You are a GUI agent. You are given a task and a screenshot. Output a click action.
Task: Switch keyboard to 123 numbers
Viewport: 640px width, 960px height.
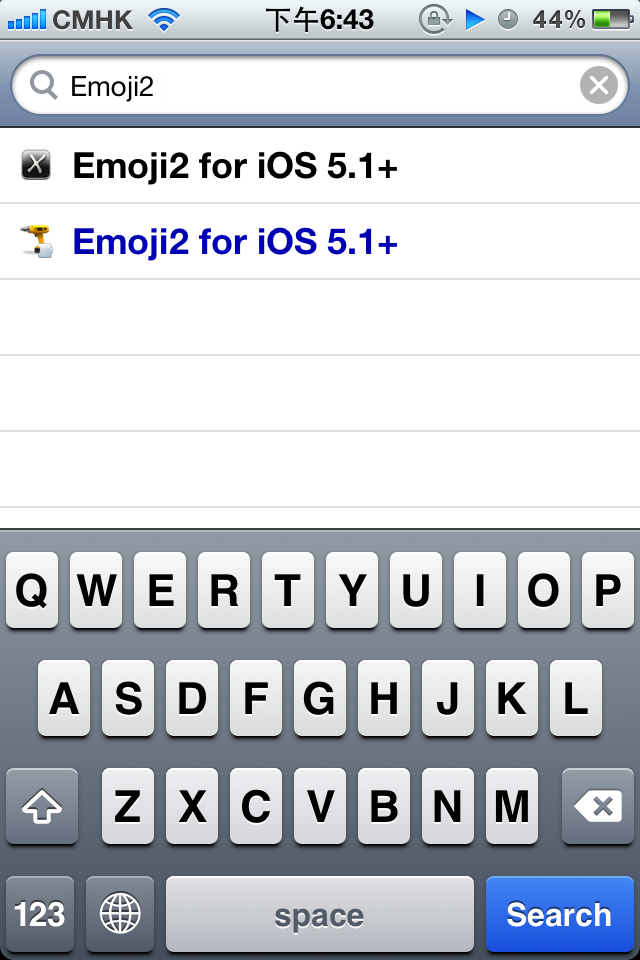(x=40, y=914)
